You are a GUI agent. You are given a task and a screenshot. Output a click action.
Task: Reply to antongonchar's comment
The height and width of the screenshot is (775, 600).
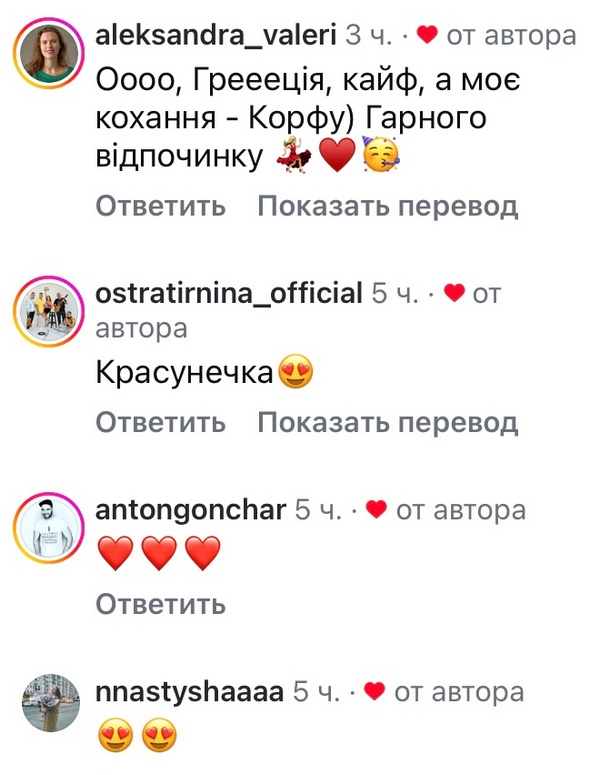(161, 604)
